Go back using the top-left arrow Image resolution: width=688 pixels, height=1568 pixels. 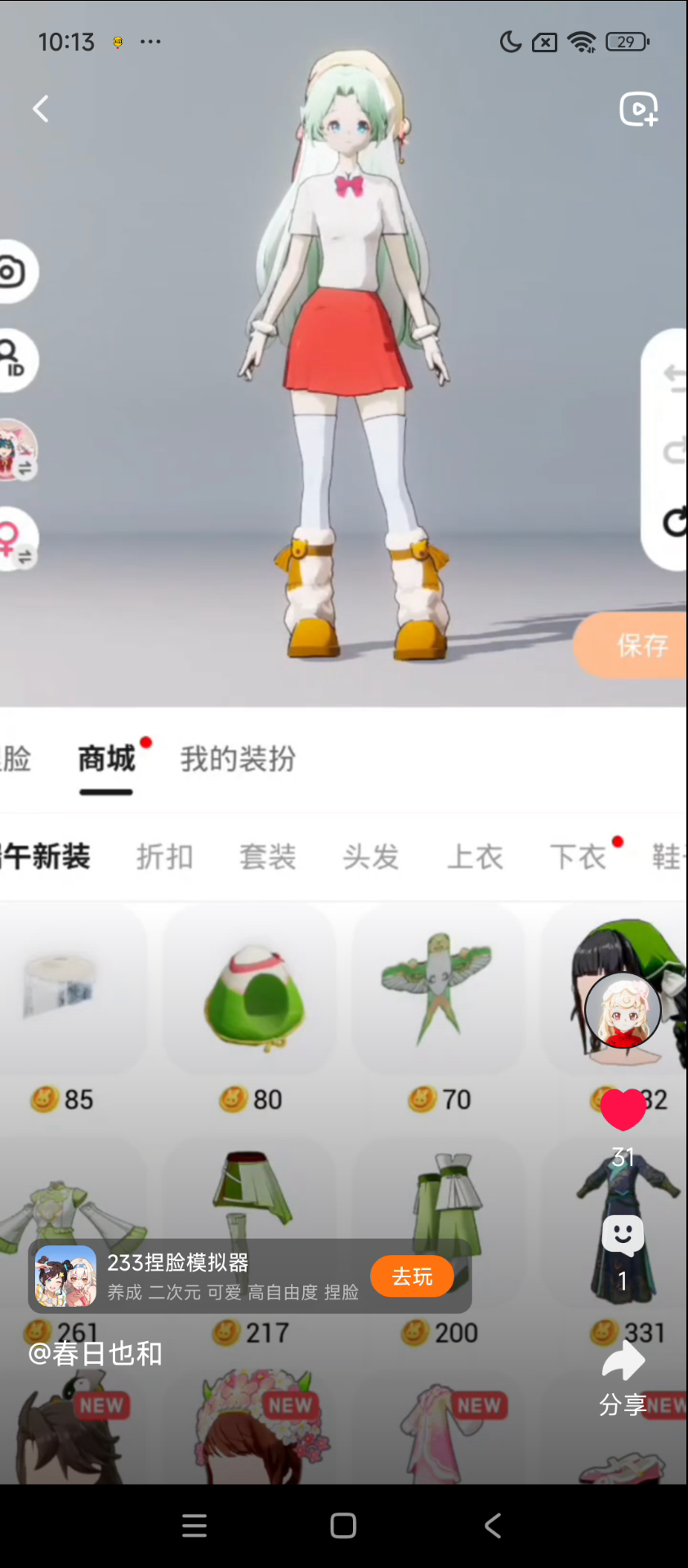(x=41, y=109)
